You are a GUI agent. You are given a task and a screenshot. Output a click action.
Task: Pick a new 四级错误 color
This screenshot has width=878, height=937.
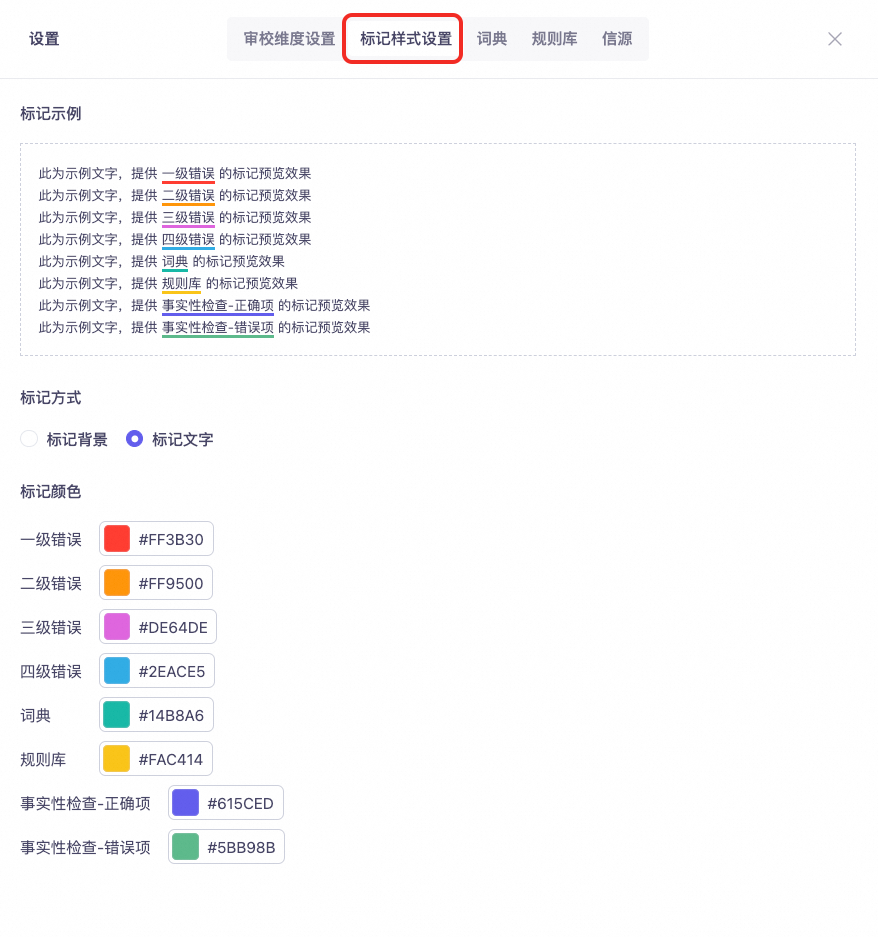[117, 671]
